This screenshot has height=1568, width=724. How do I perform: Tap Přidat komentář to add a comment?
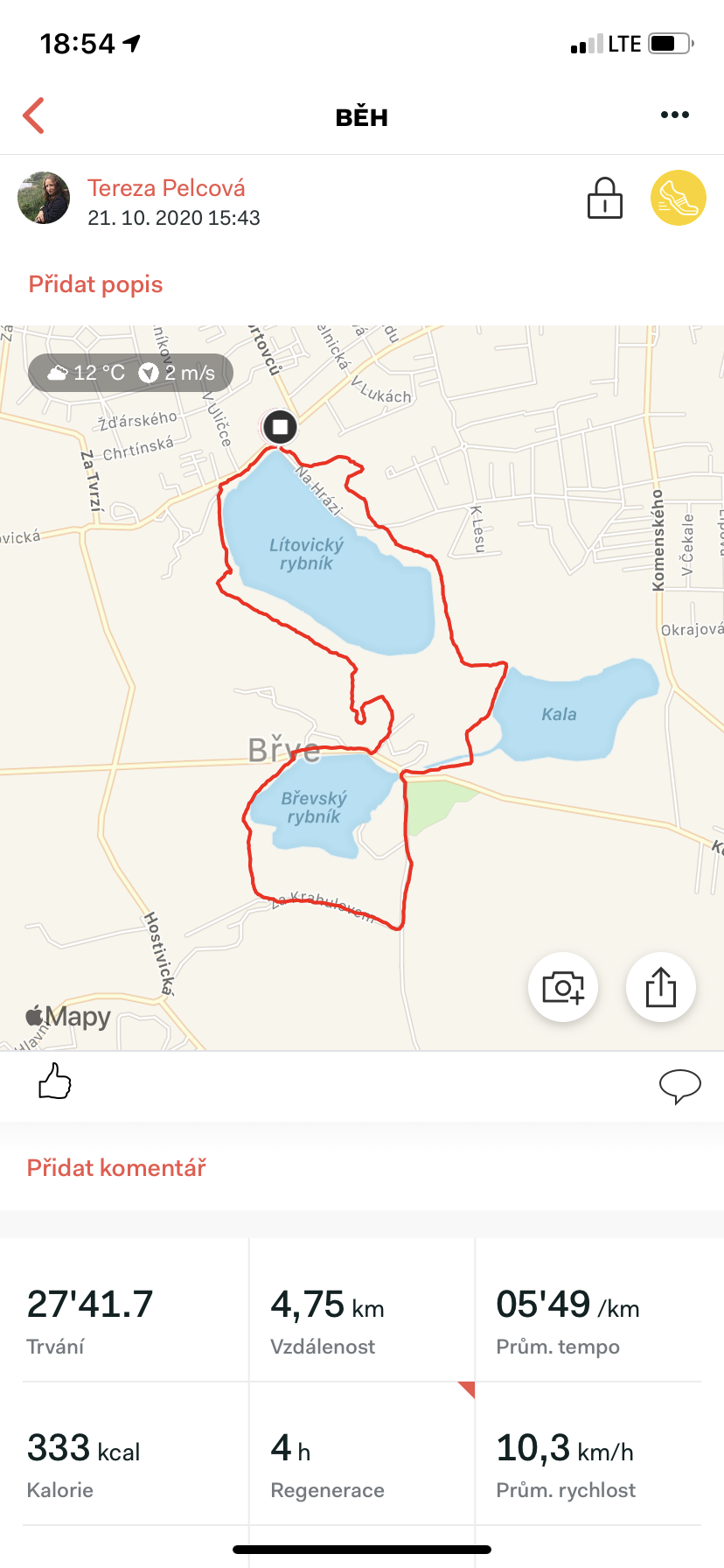(116, 1168)
